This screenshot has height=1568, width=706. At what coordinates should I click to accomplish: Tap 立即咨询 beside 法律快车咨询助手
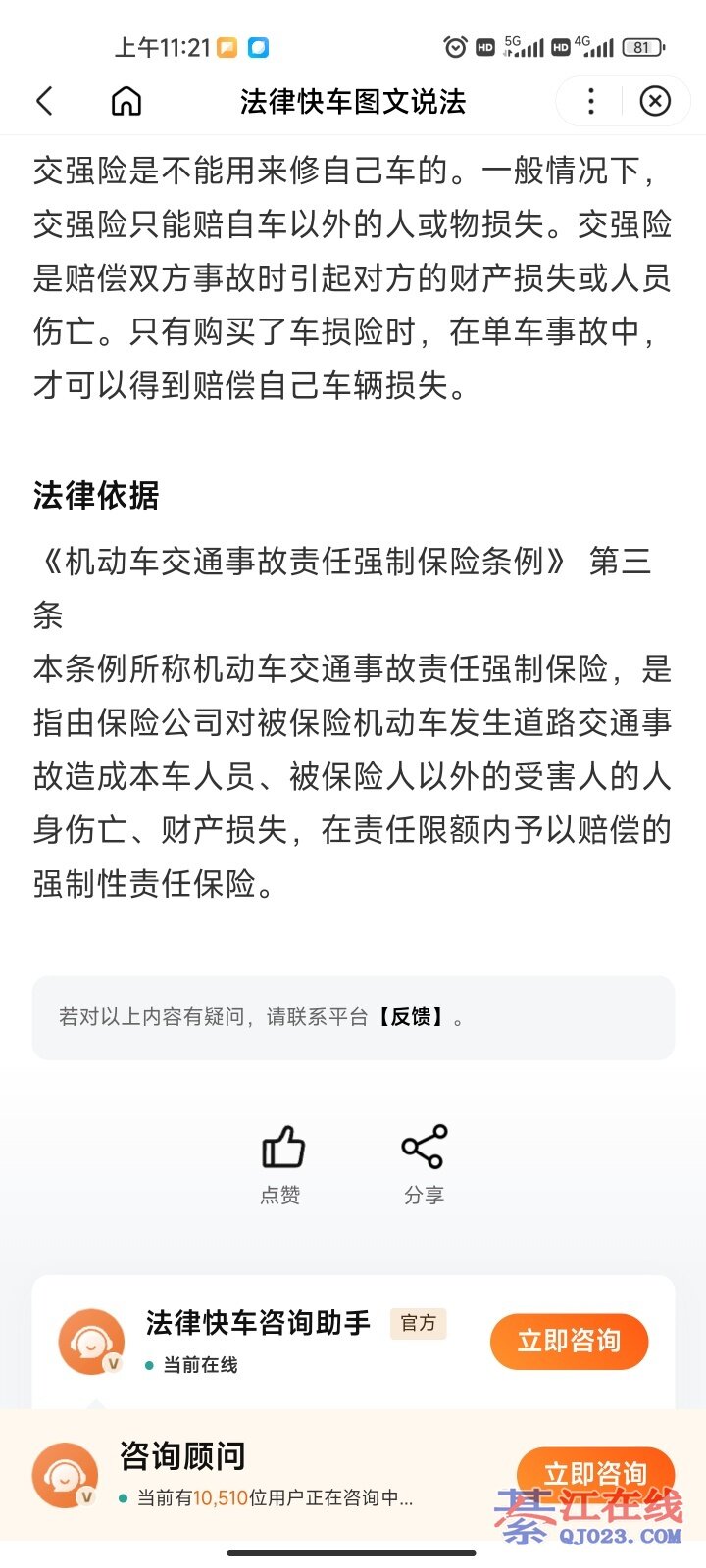[x=569, y=1341]
